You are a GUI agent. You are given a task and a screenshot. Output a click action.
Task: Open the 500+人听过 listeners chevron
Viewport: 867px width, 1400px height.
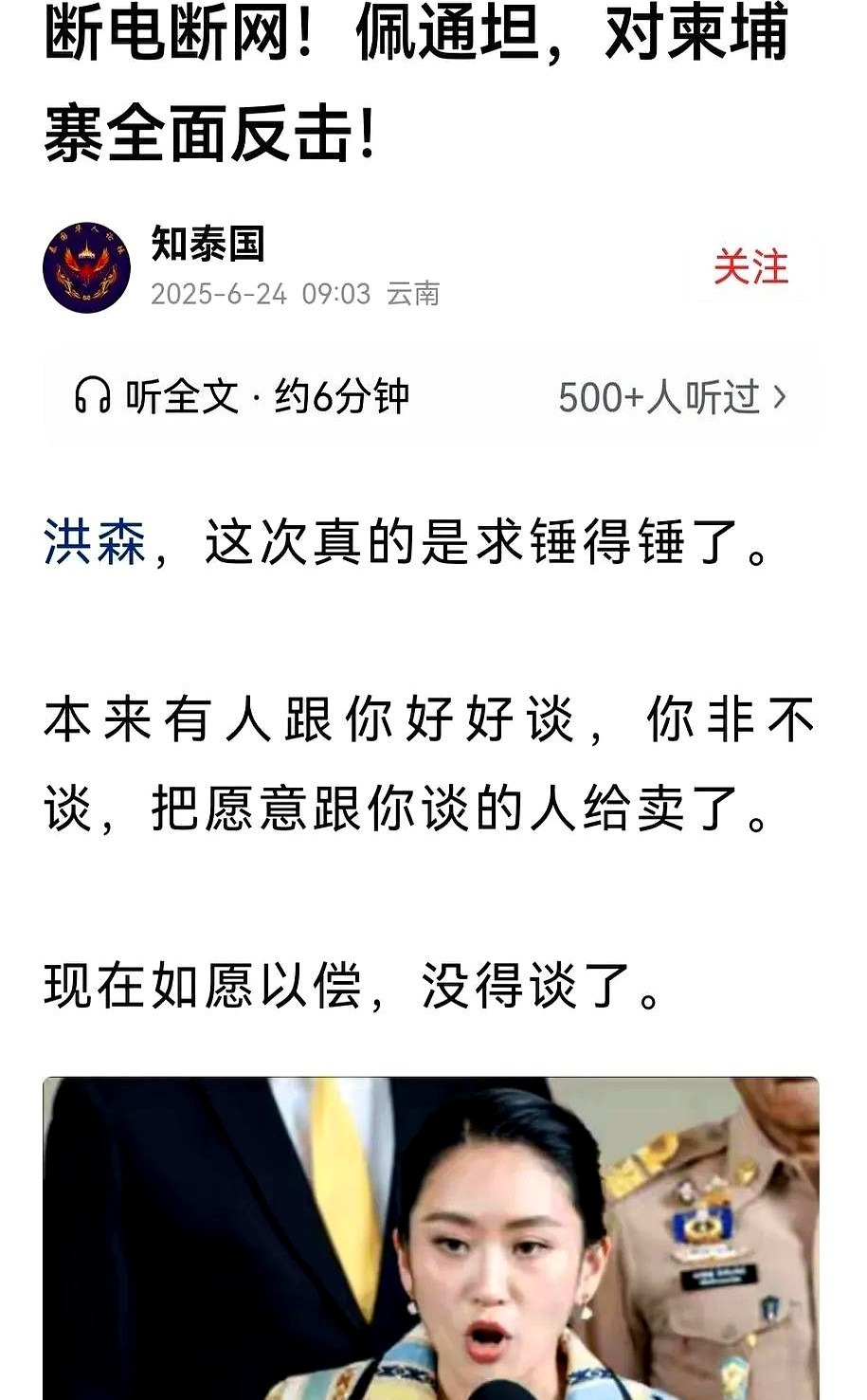(x=780, y=396)
